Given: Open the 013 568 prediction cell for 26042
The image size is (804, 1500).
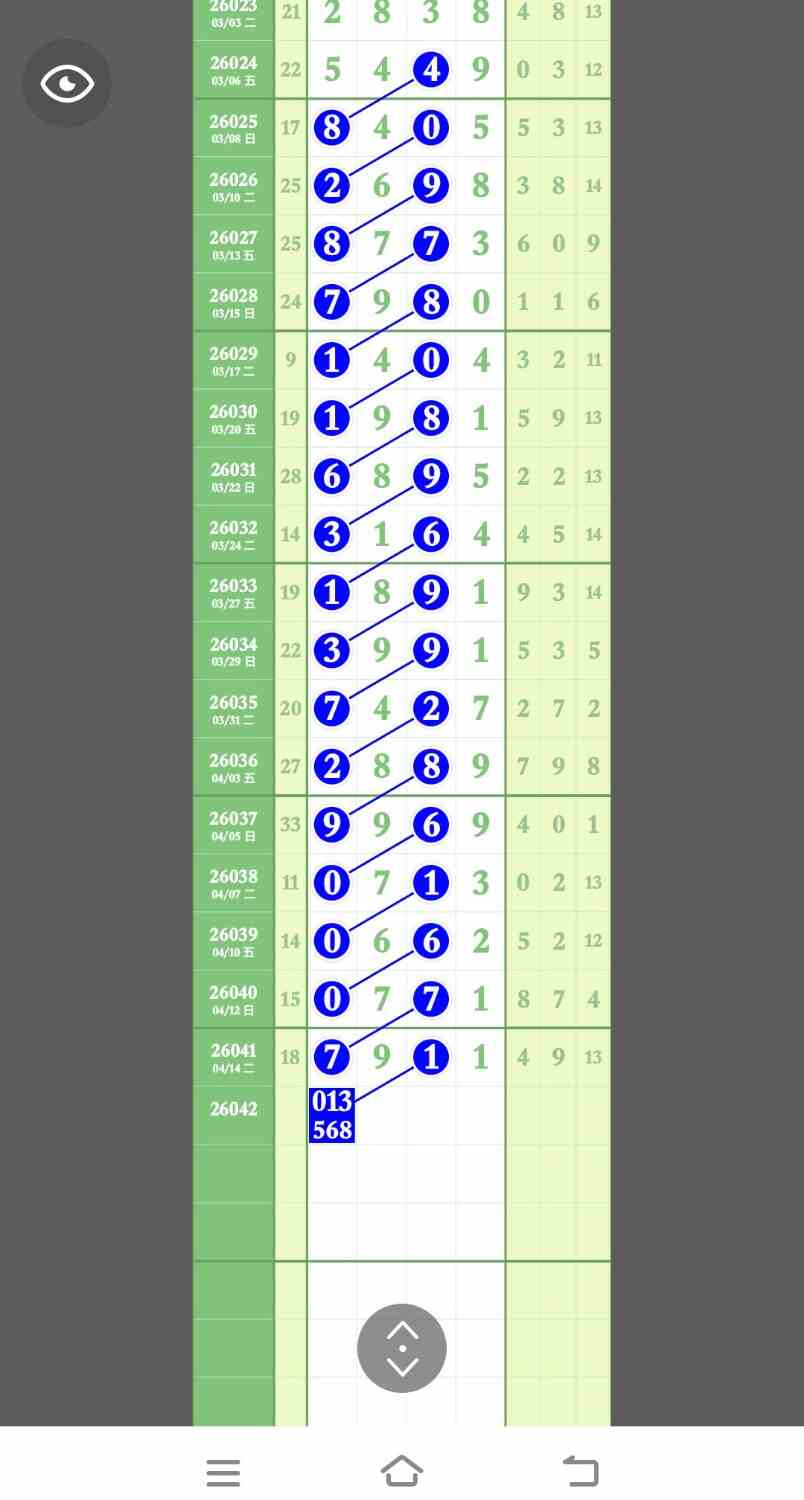Looking at the screenshot, I should point(332,1116).
